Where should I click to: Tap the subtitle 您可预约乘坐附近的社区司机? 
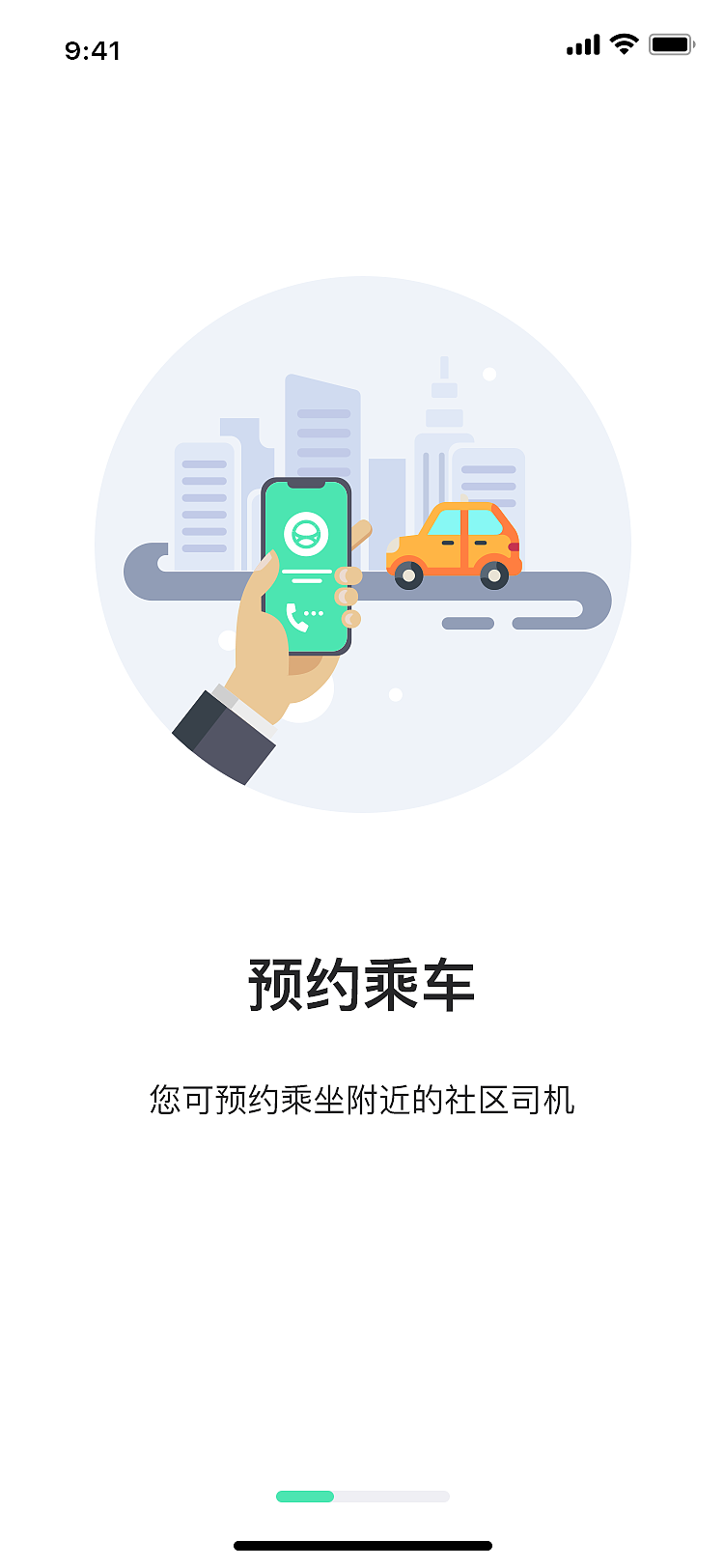click(x=361, y=1096)
